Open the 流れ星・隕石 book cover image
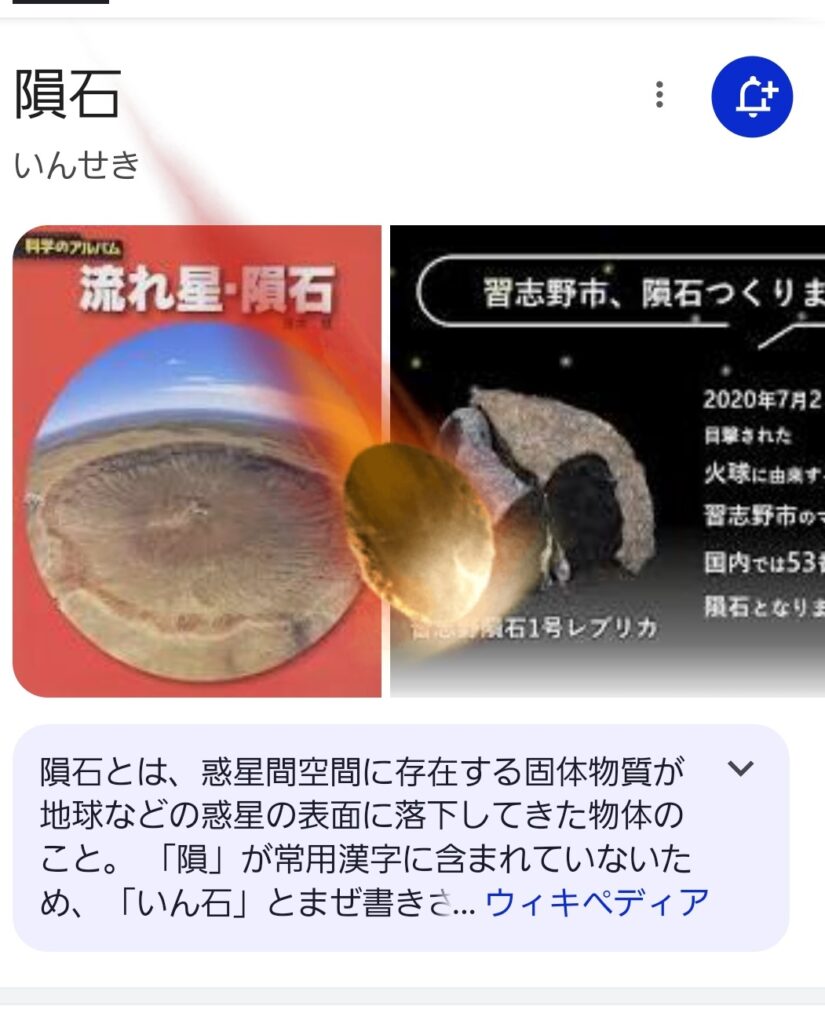 [197, 460]
